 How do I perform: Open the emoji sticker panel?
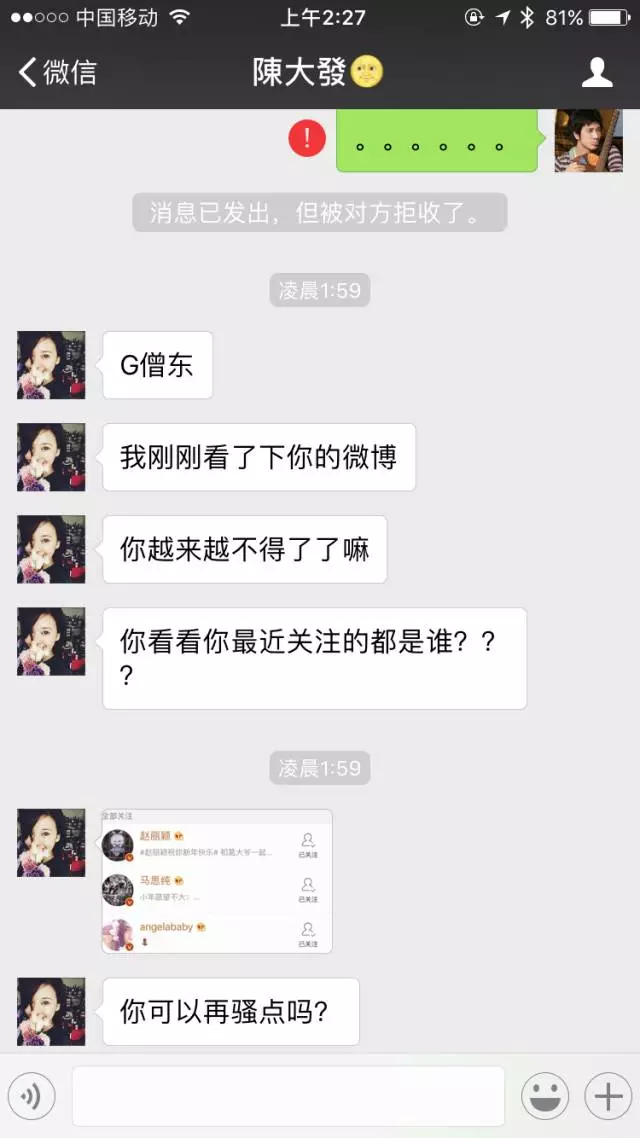click(545, 1096)
